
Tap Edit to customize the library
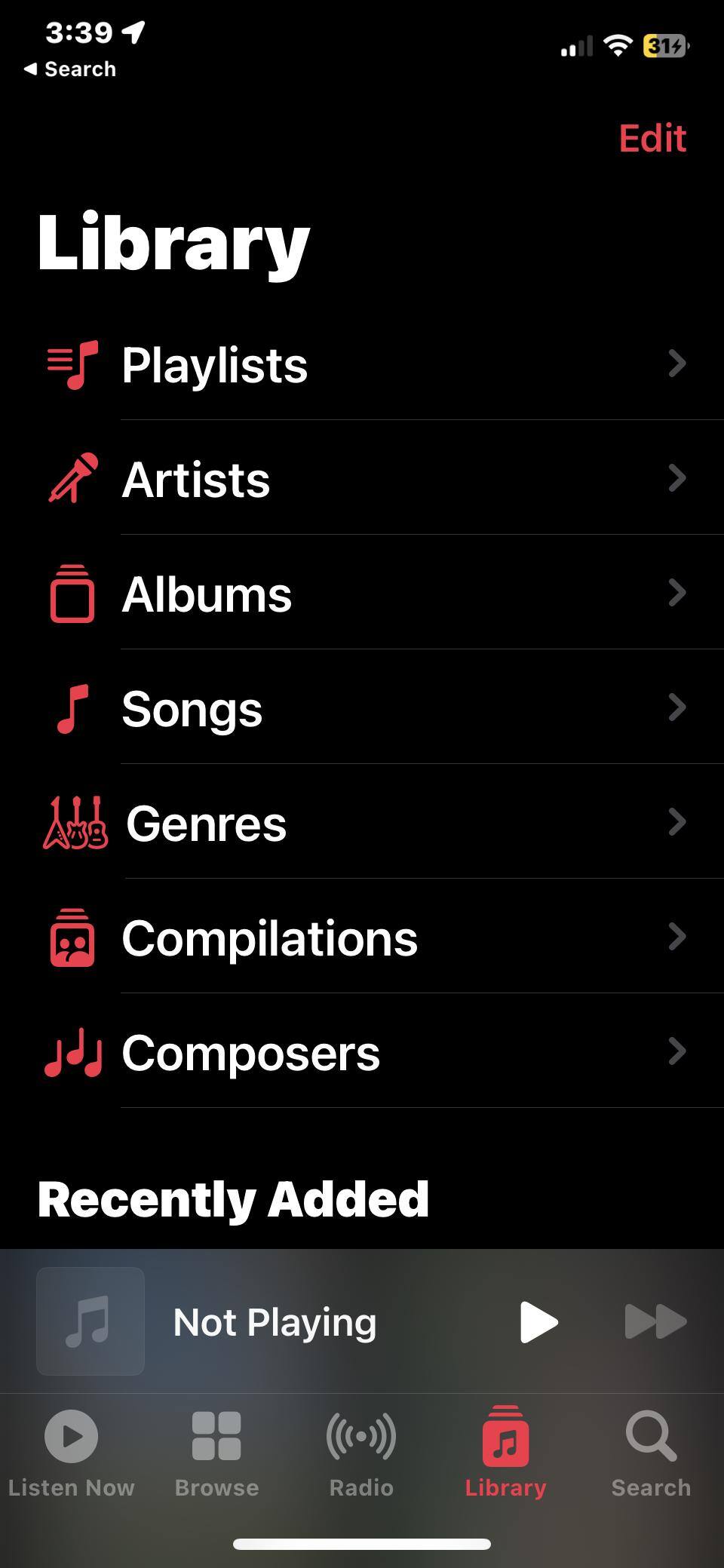[652, 138]
